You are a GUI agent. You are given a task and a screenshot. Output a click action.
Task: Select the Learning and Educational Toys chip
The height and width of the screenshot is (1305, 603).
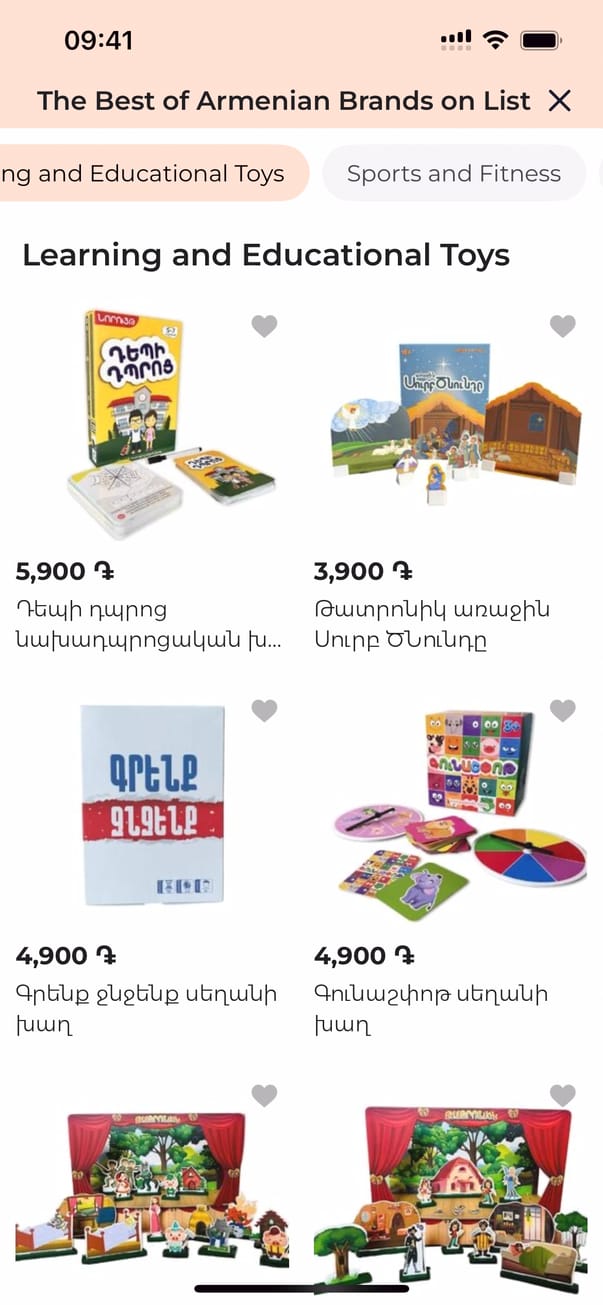click(x=150, y=173)
